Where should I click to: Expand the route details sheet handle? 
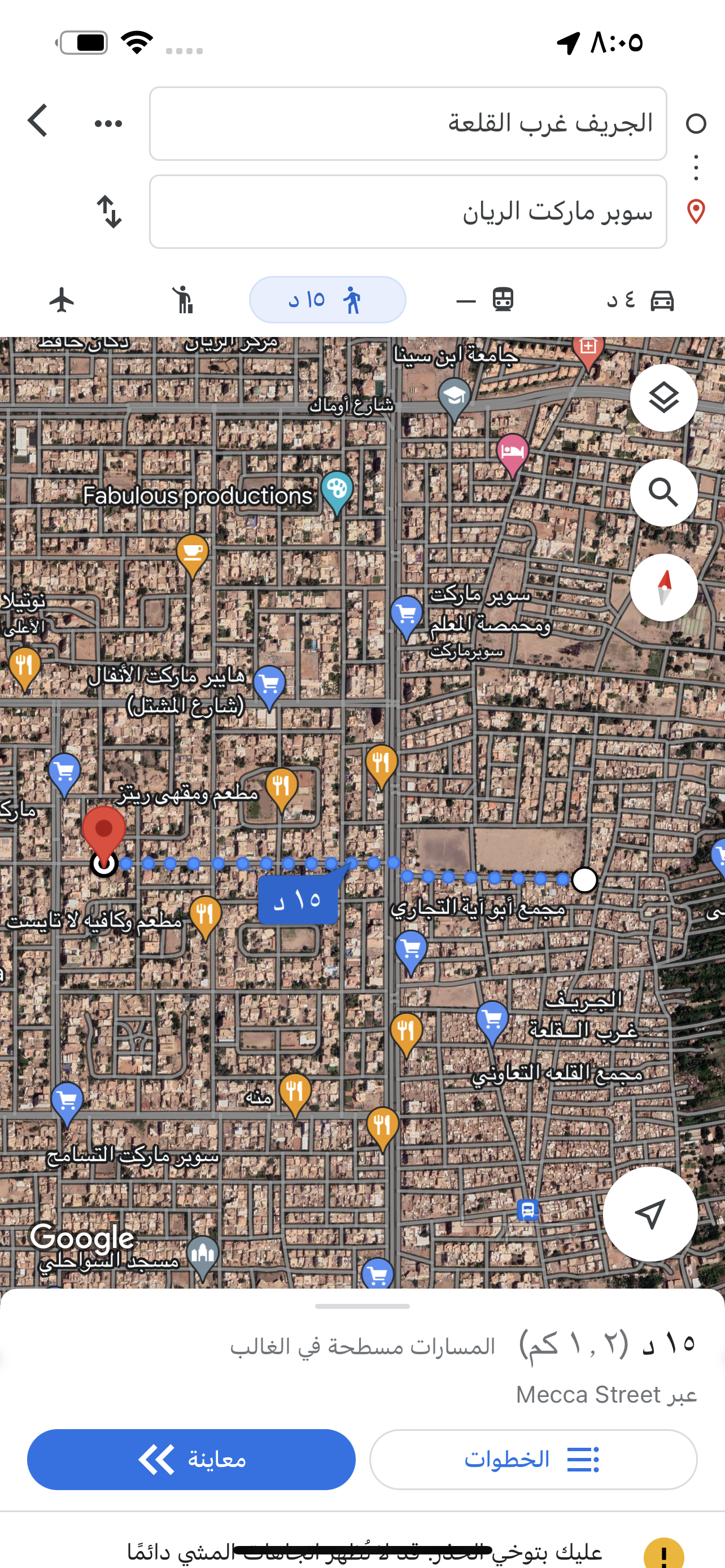point(362,1306)
